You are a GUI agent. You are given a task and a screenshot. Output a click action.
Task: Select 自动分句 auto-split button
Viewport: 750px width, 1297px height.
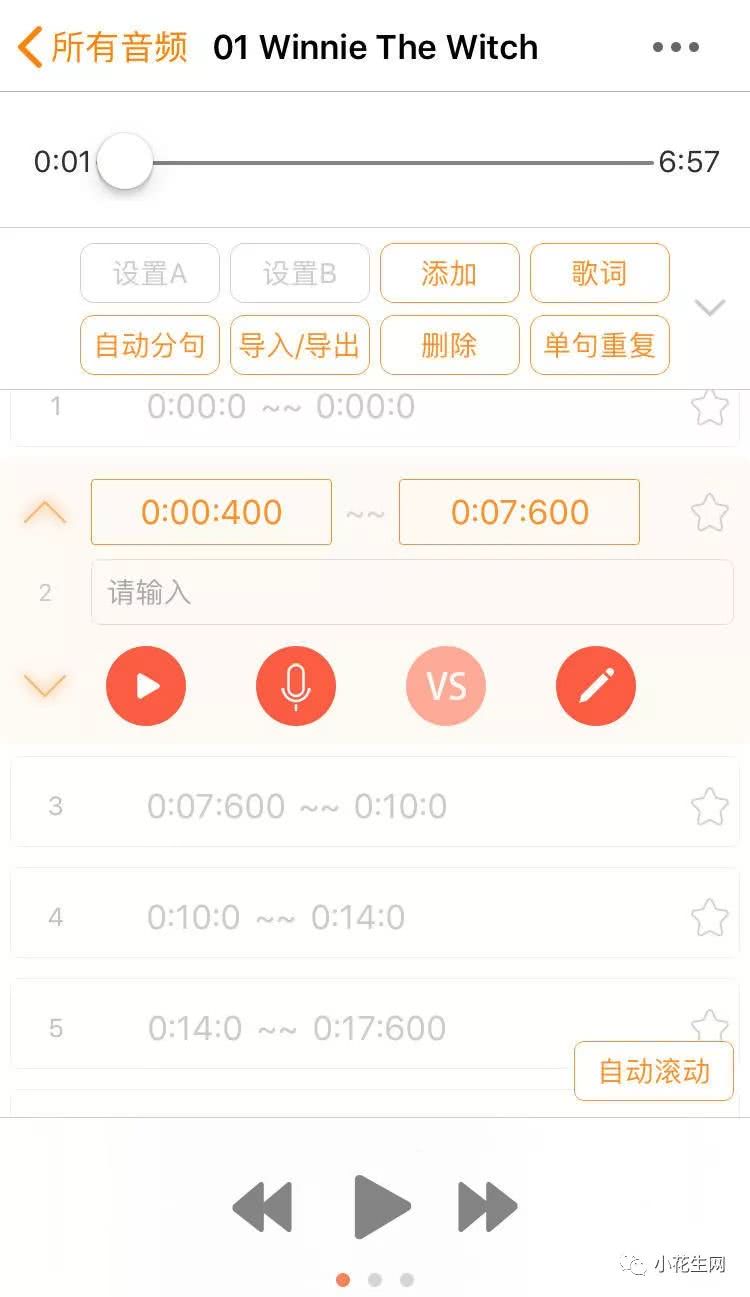[149, 345]
